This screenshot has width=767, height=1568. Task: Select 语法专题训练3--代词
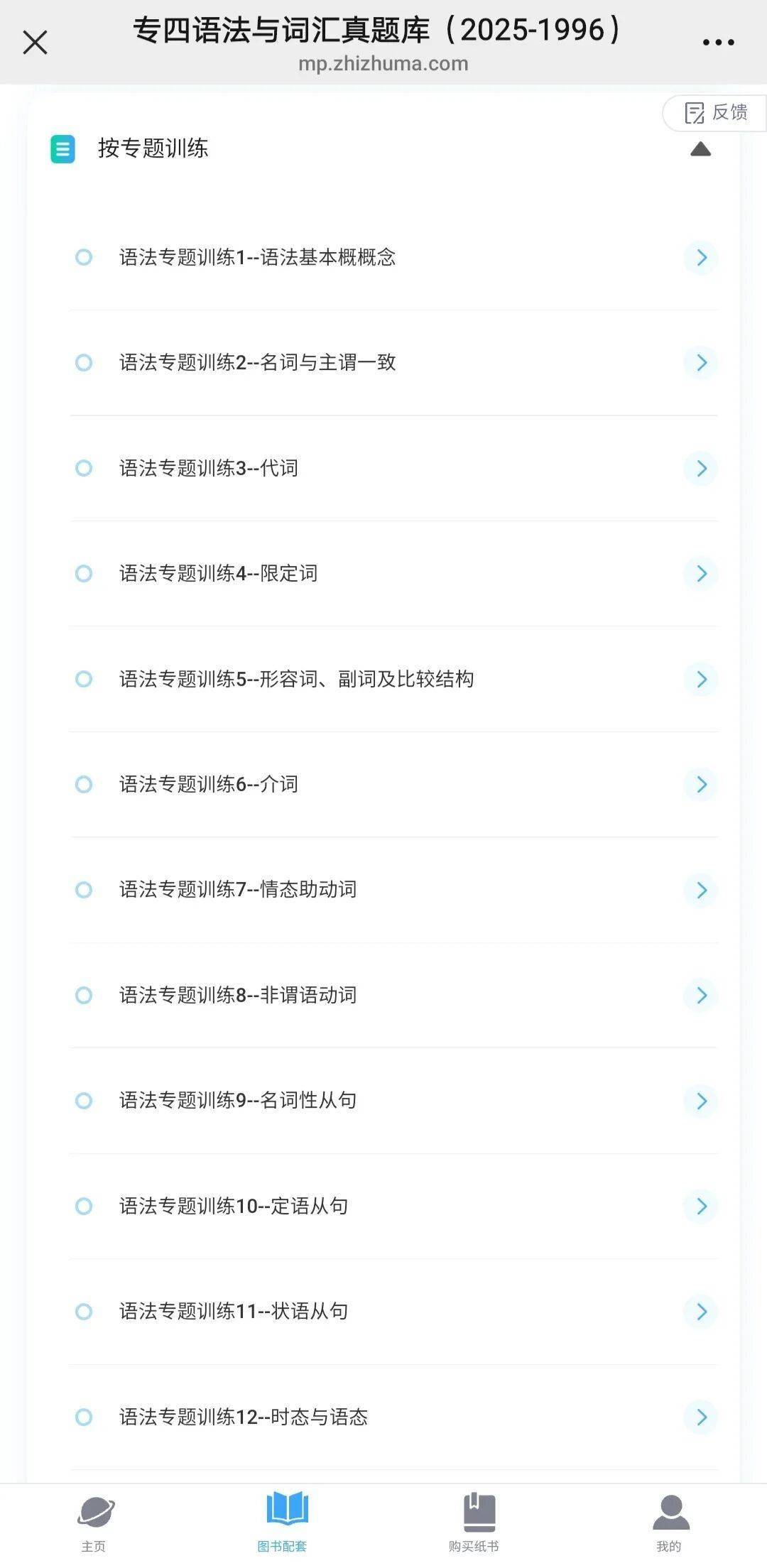pyautogui.click(x=208, y=468)
